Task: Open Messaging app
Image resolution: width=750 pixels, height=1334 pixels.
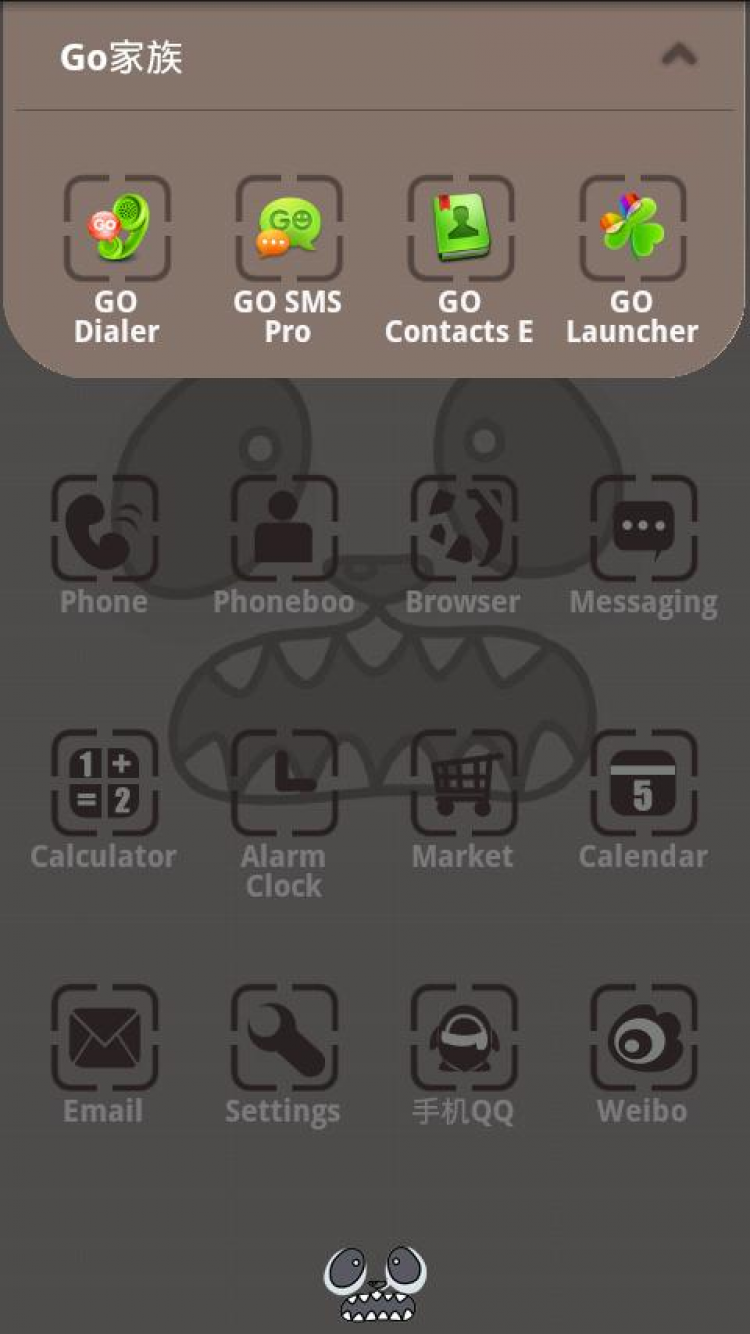Action: pos(643,528)
